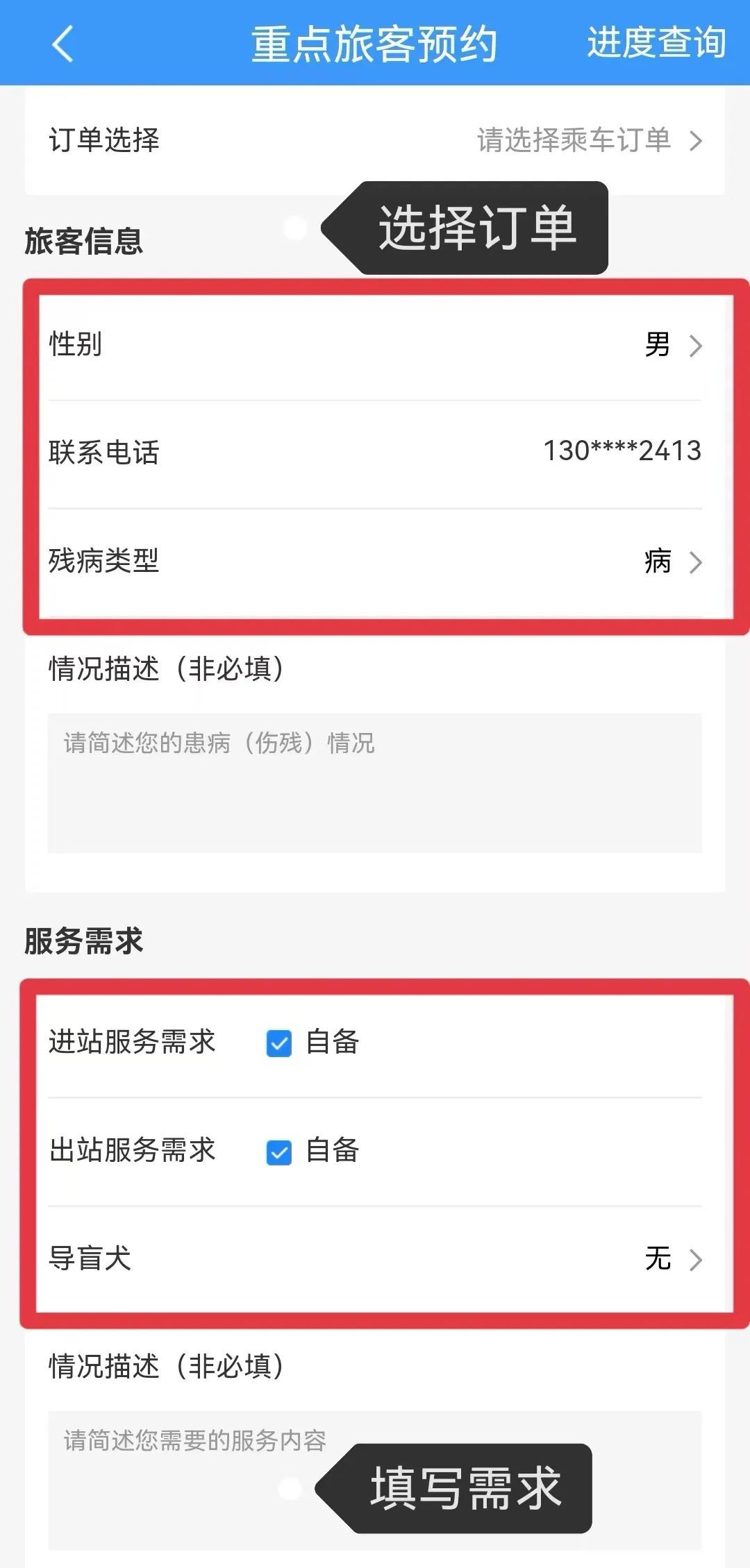Go back from the 重点旅客预约 page

(62, 44)
